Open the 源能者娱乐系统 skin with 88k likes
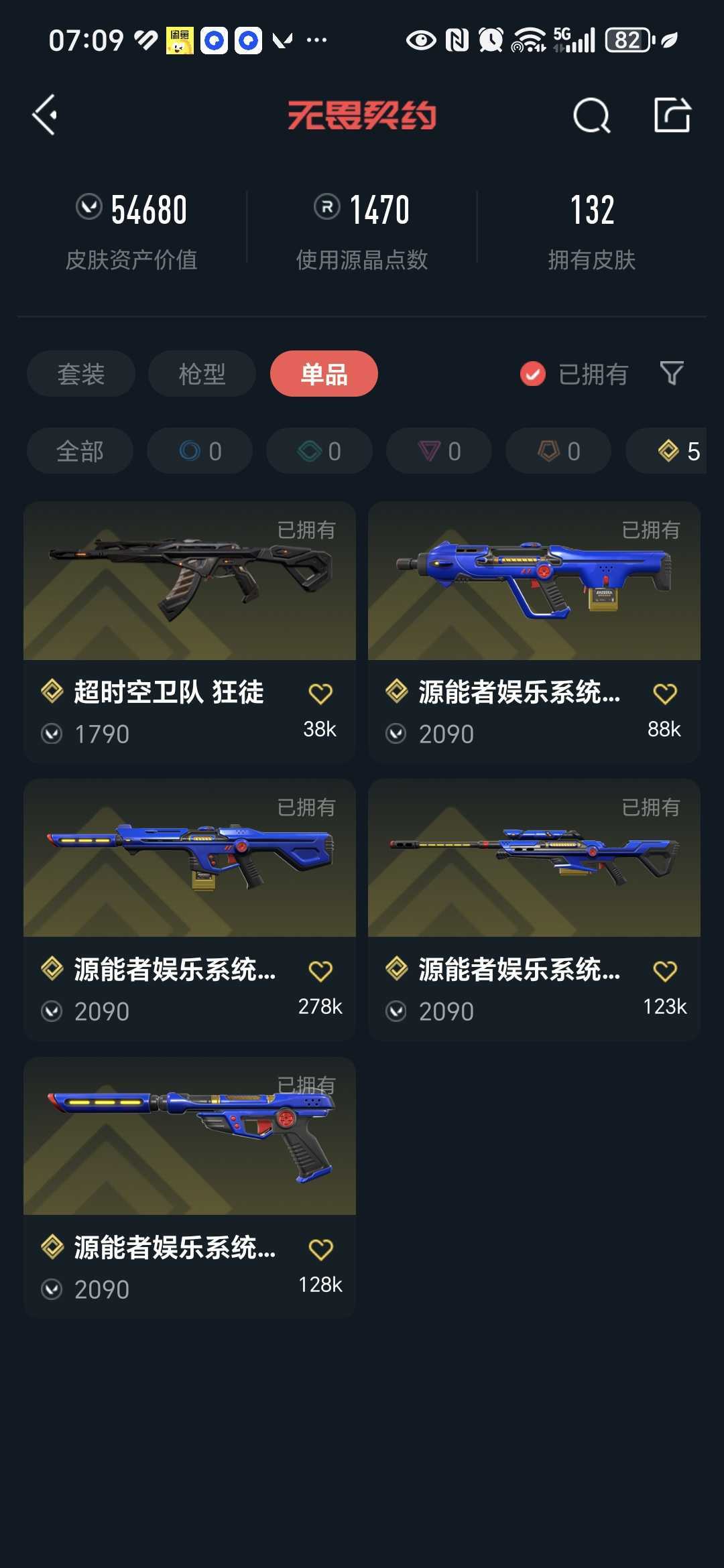 534,632
